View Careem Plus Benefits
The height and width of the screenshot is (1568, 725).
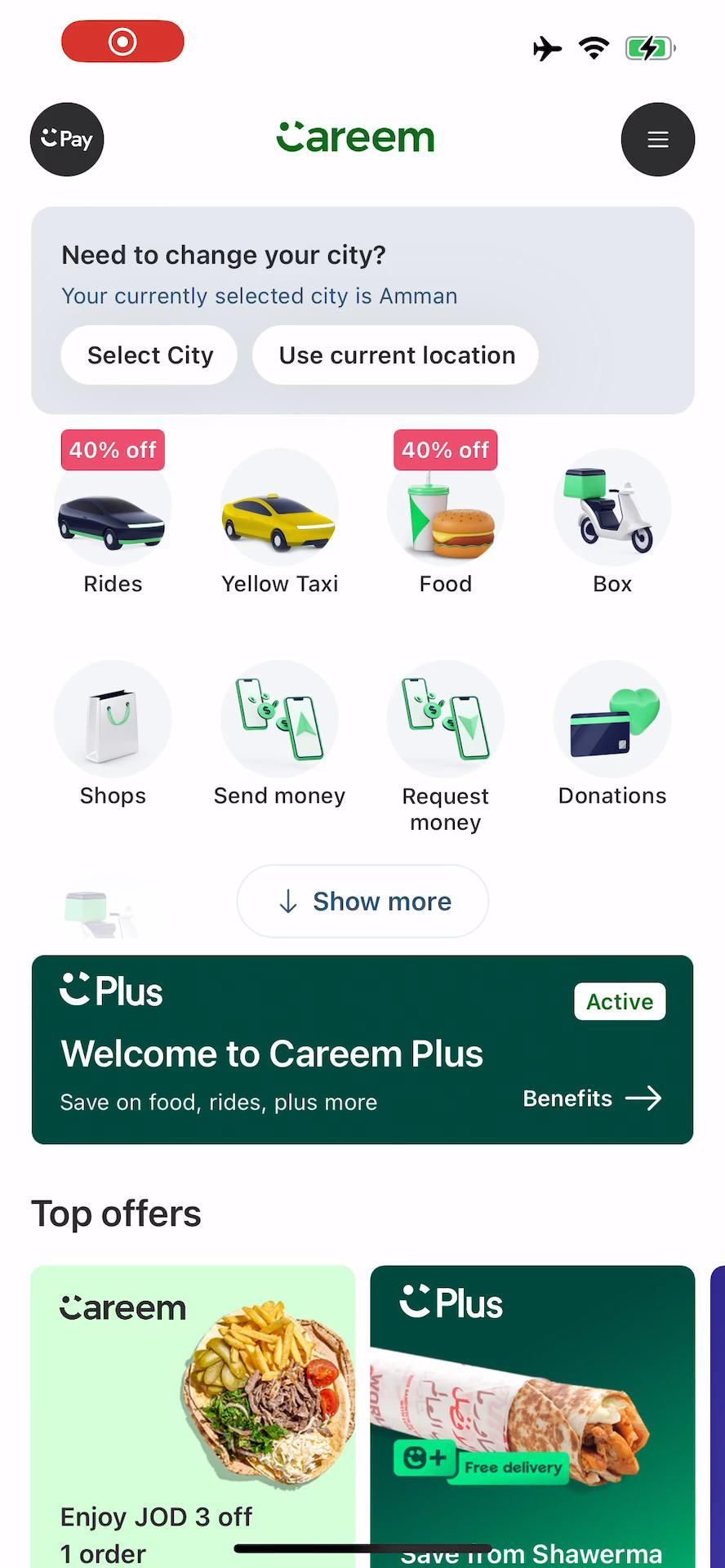[592, 1098]
